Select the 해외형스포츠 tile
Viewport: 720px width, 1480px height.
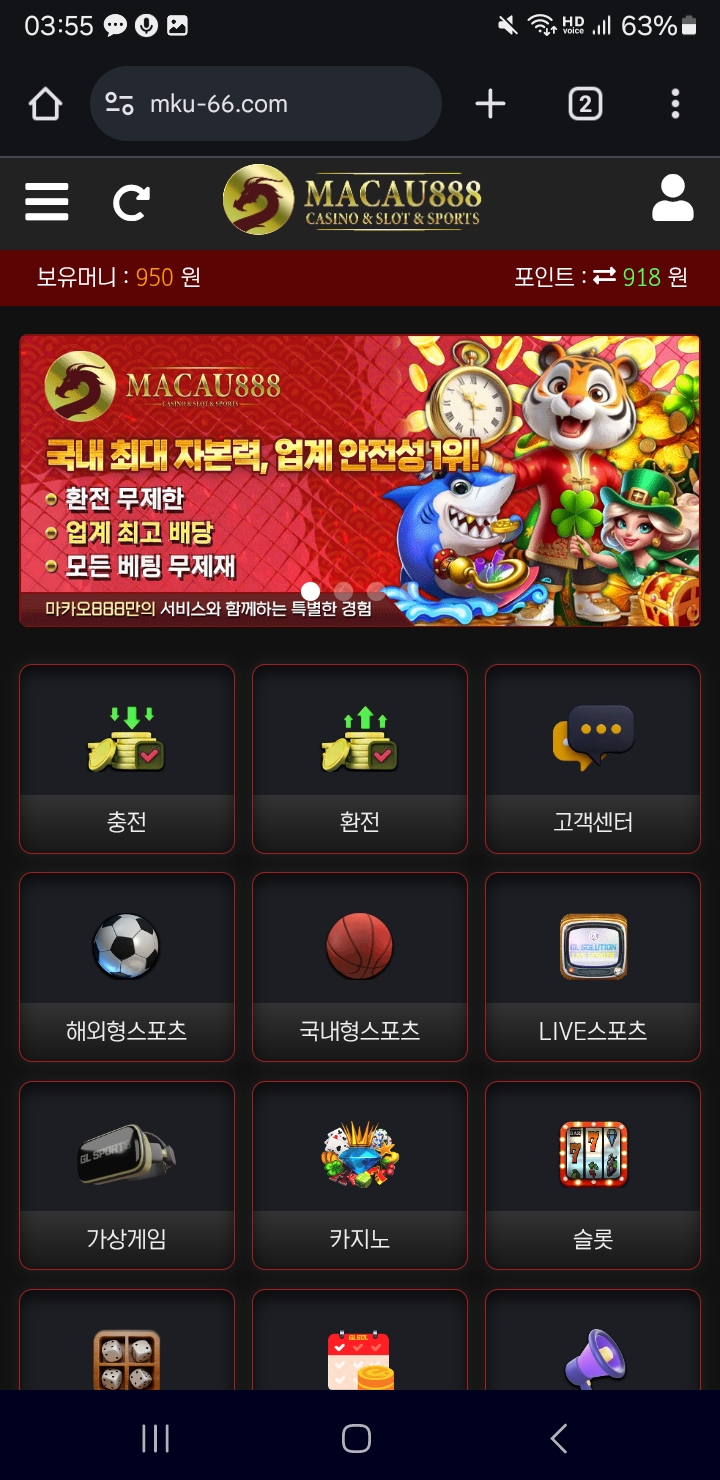(127, 966)
